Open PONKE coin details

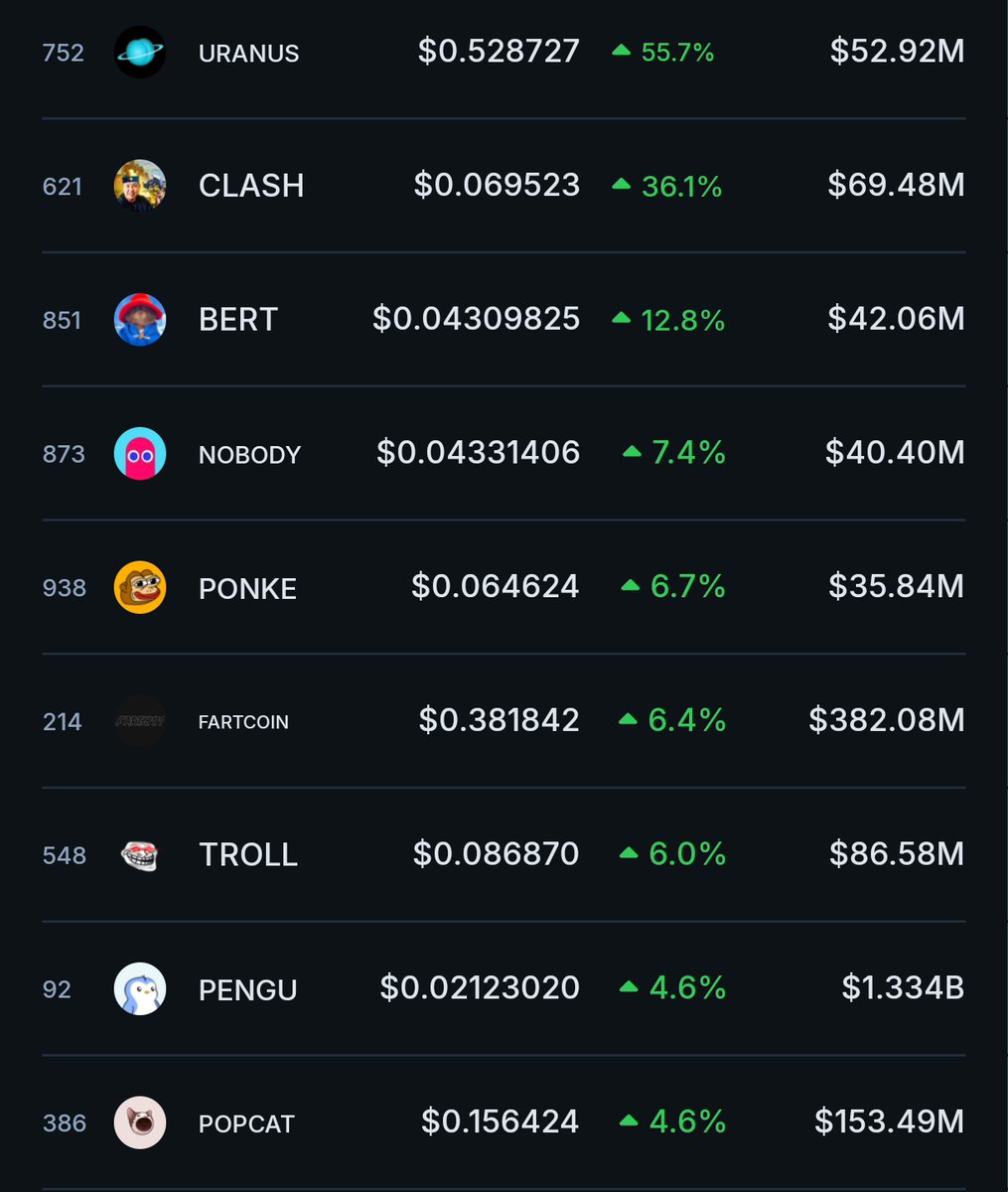coord(247,588)
